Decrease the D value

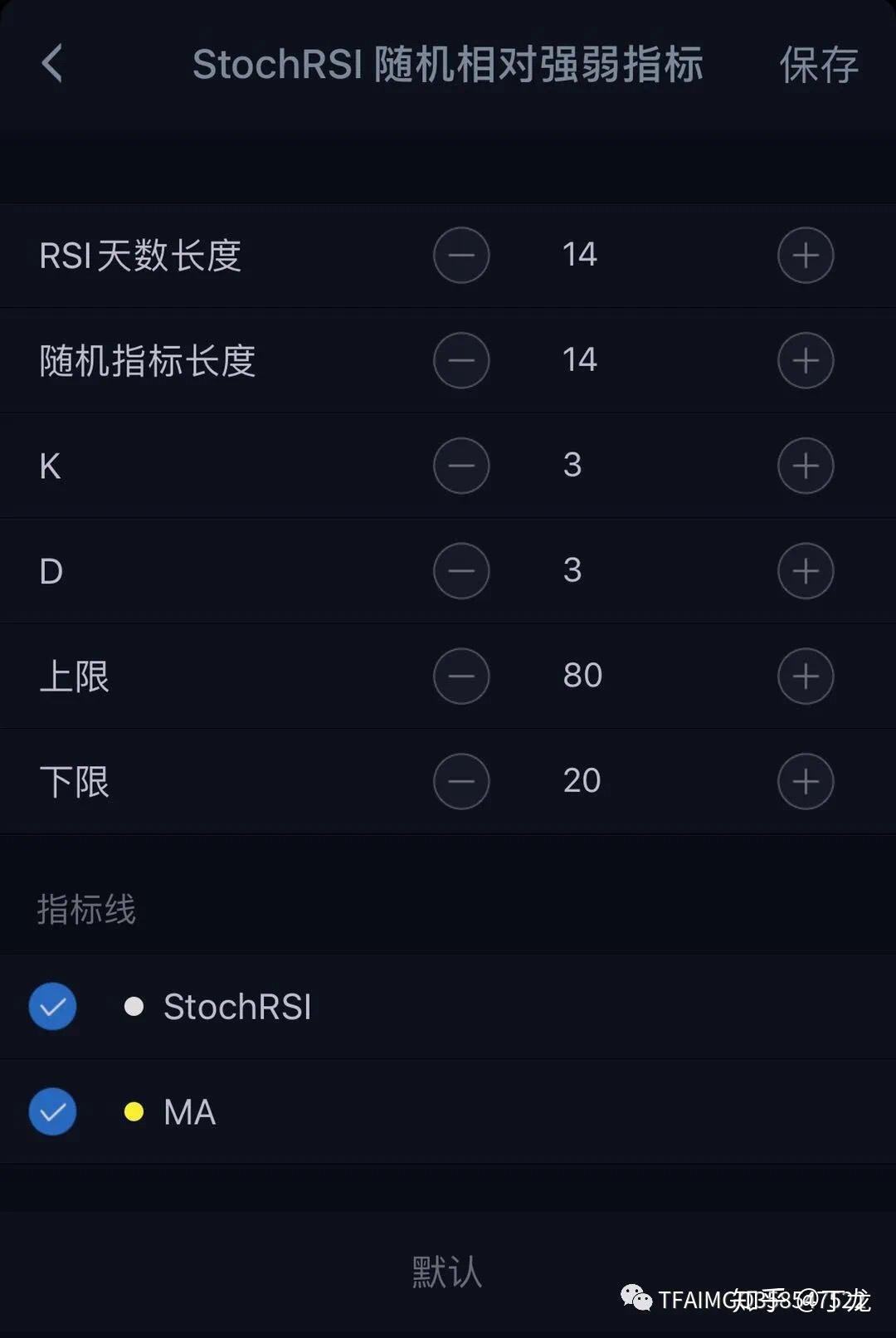point(461,571)
